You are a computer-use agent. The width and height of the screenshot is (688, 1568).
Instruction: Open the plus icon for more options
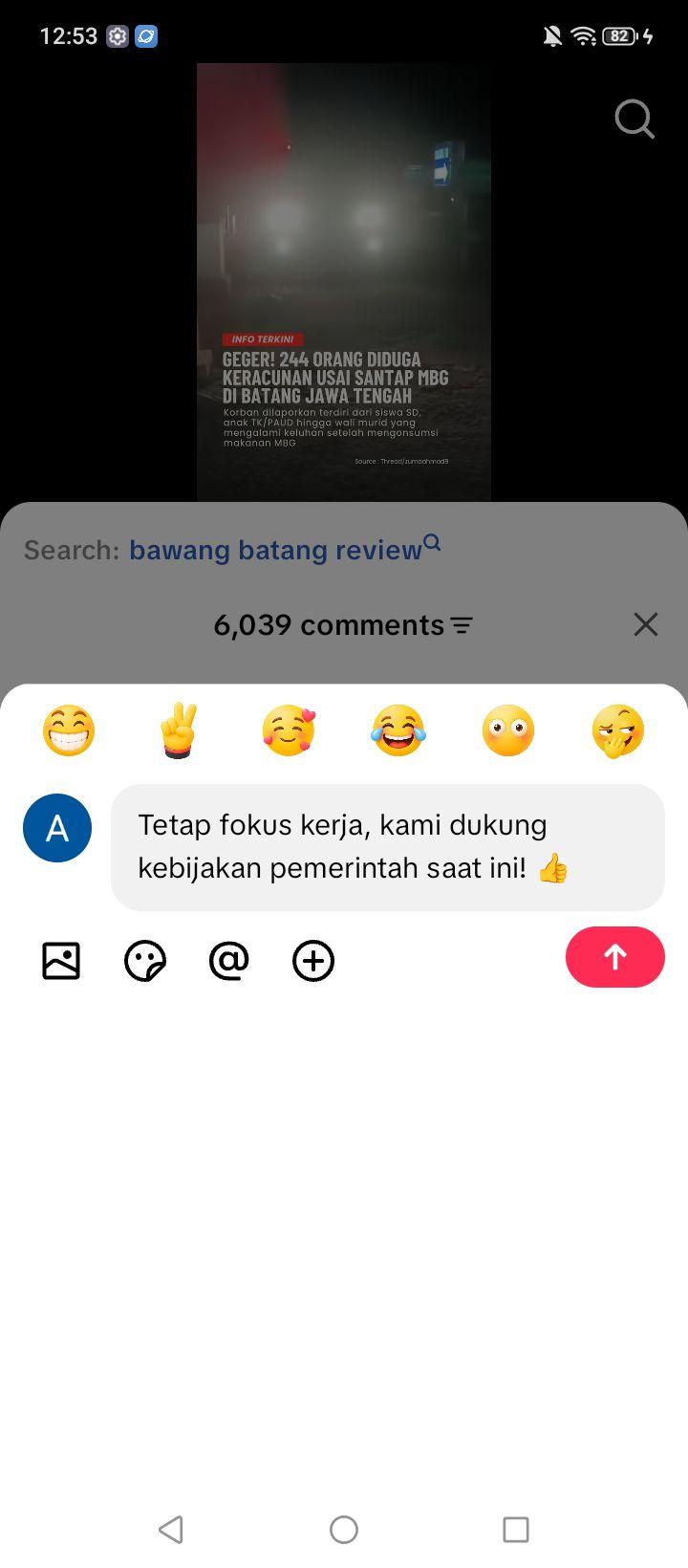(x=313, y=961)
